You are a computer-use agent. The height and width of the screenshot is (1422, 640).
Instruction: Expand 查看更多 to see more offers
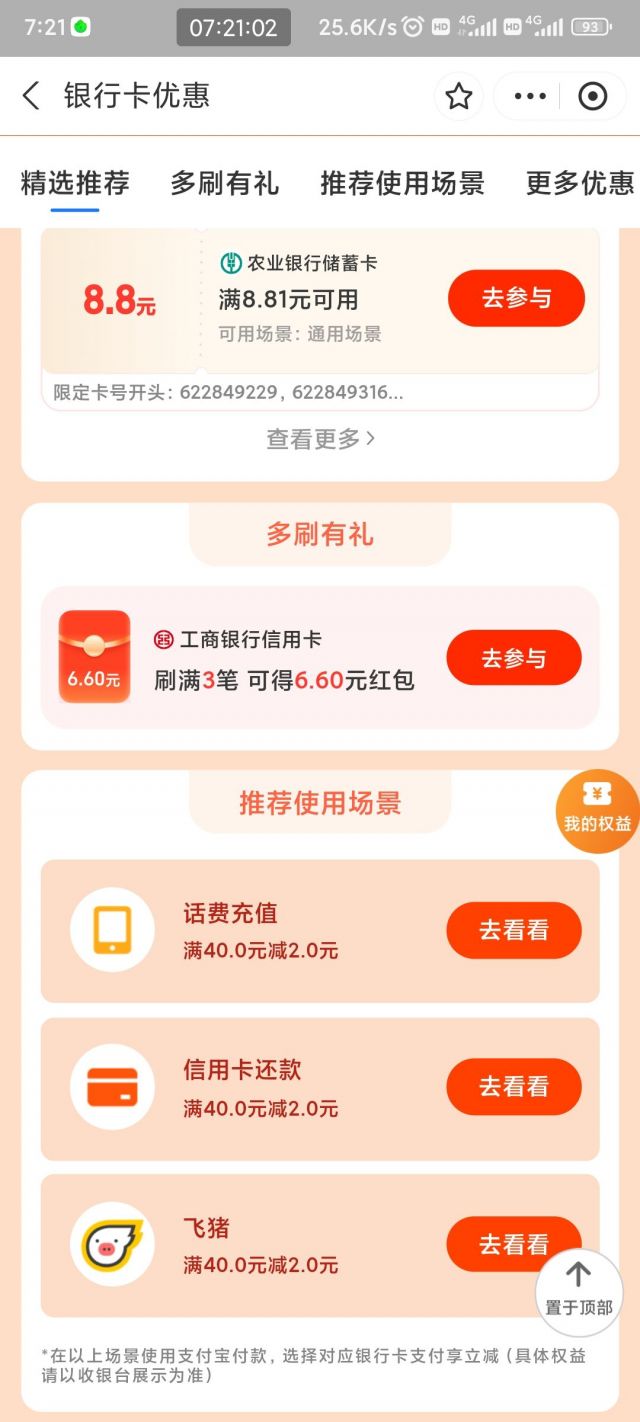pos(320,439)
